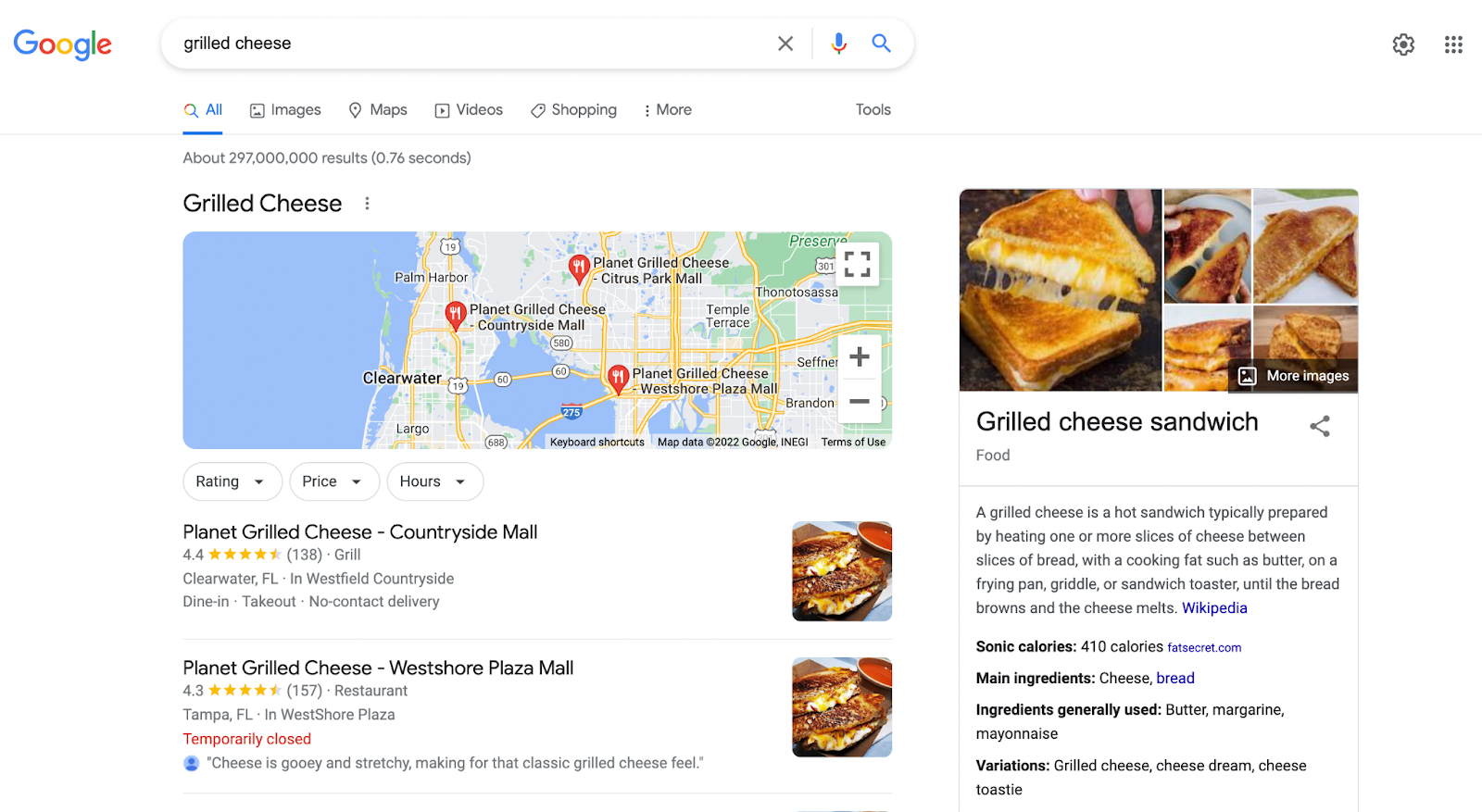Switch to the Shopping tab
Image resolution: width=1482 pixels, height=812 pixels.
pos(573,110)
